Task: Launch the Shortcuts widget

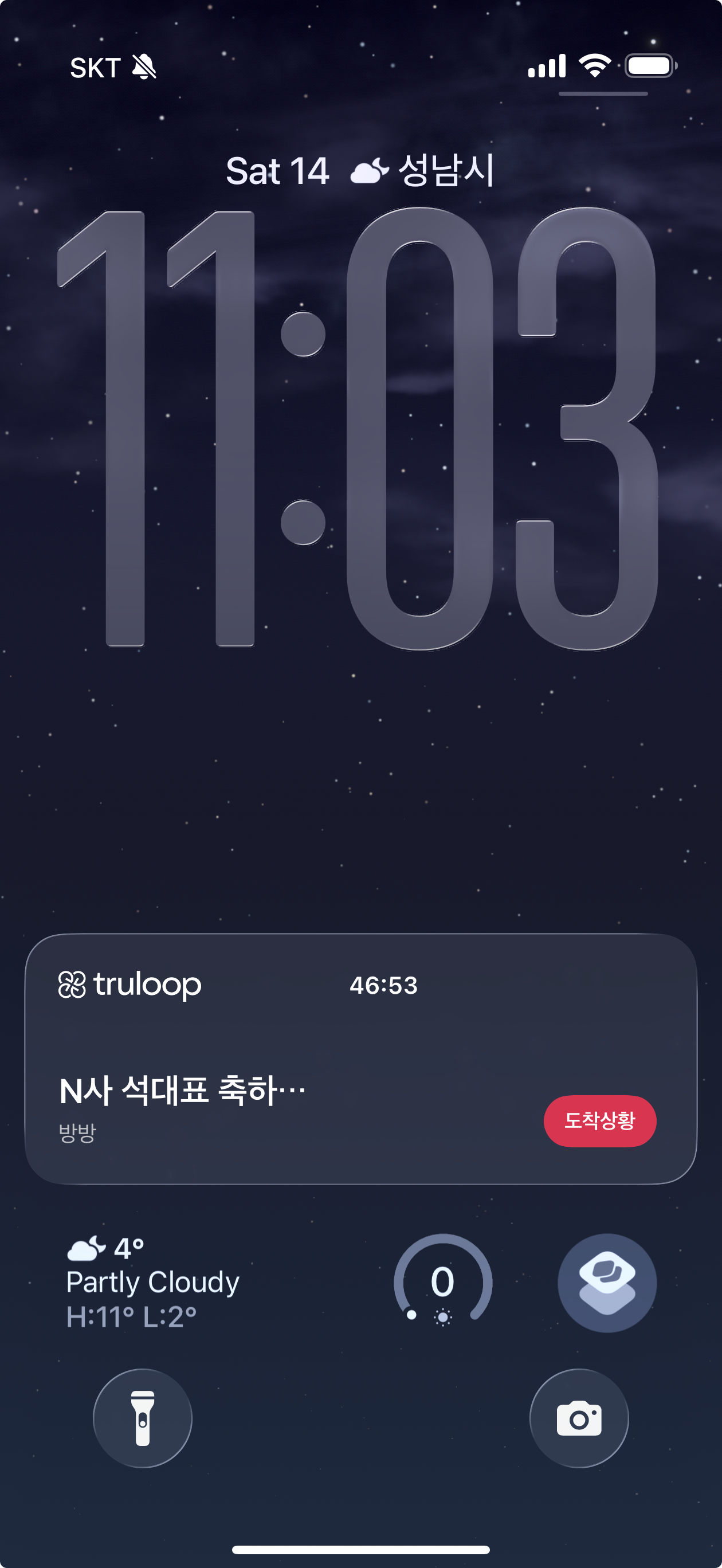Action: click(x=607, y=1282)
